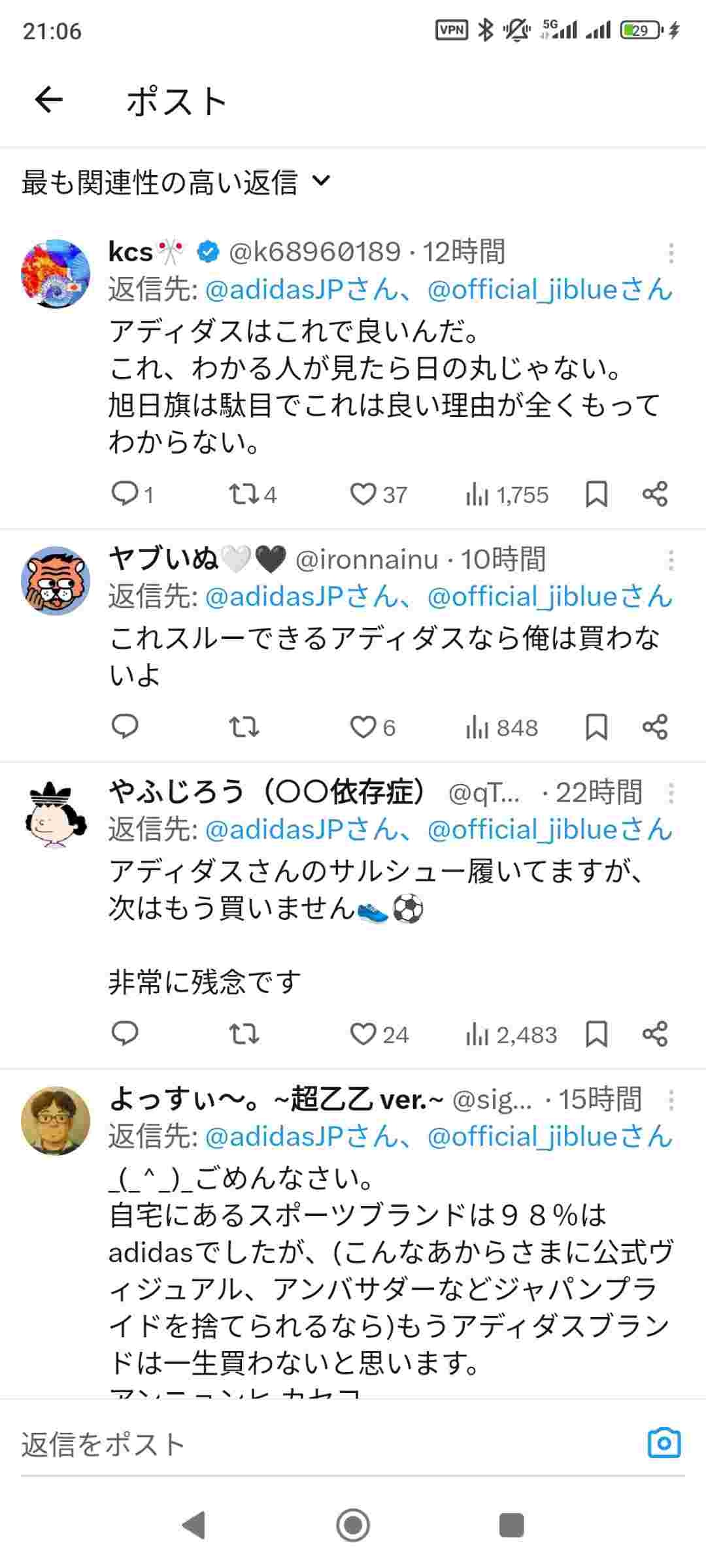
Task: Bookmark やふじろう's reply
Action: (596, 1034)
